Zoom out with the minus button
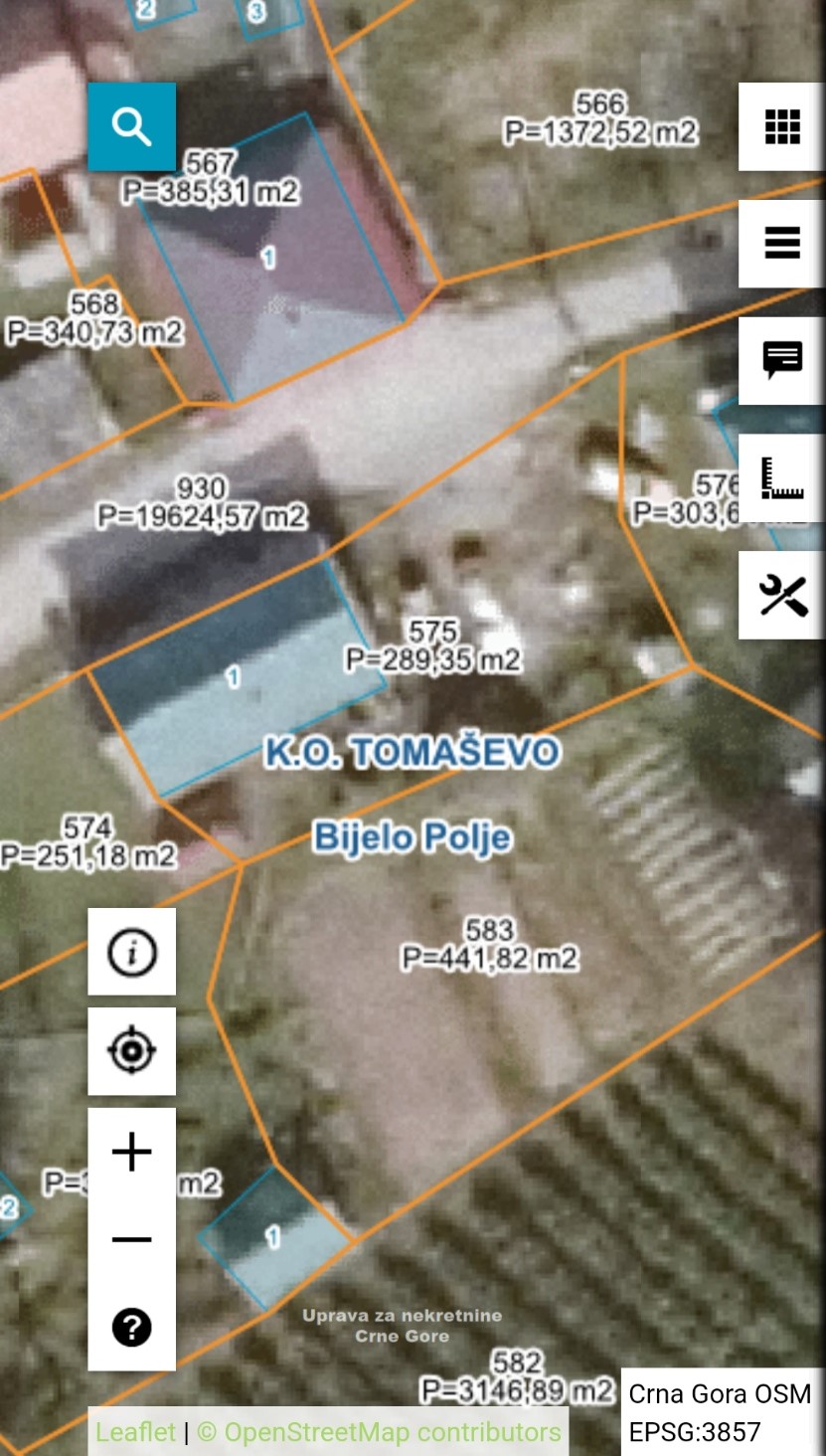 click(x=131, y=1240)
